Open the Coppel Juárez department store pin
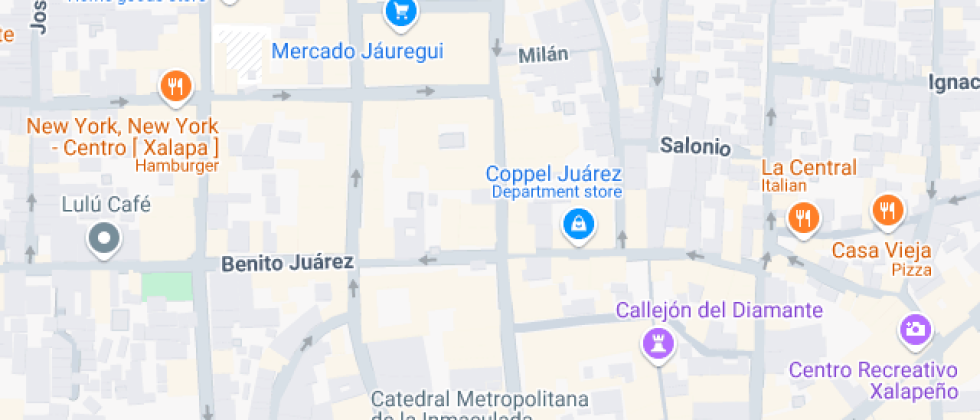 point(579,226)
